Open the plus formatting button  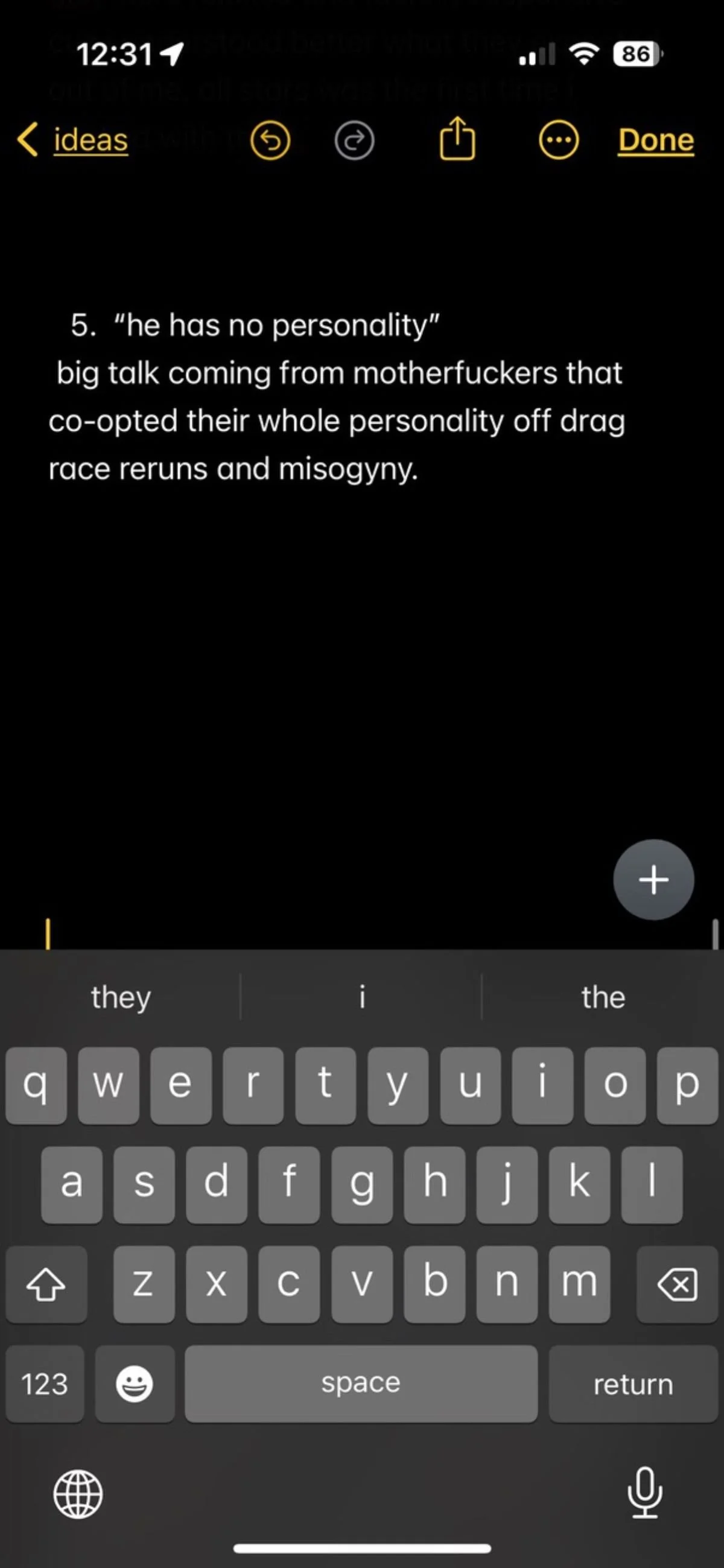coord(653,880)
